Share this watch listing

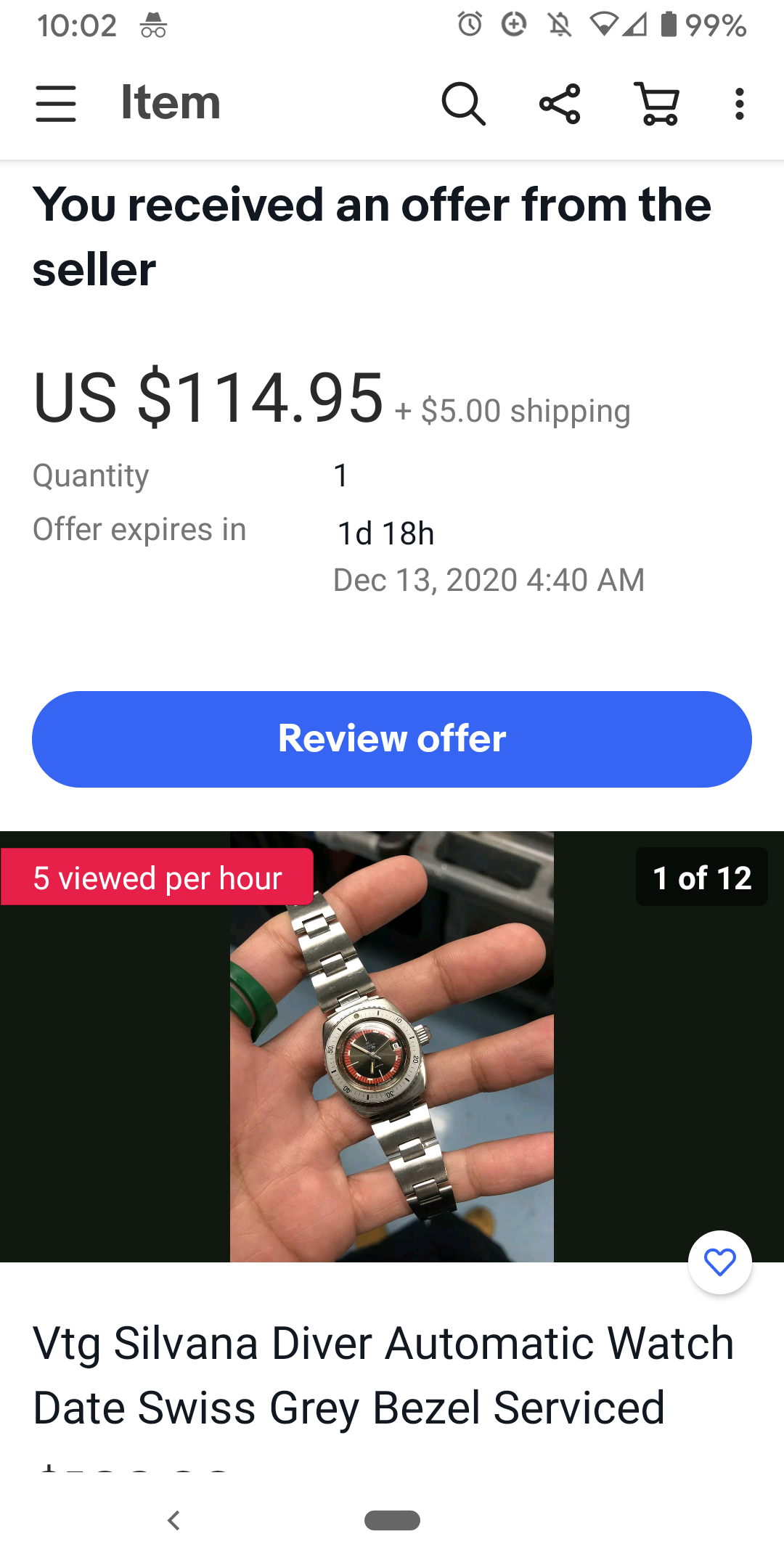pyautogui.click(x=560, y=104)
